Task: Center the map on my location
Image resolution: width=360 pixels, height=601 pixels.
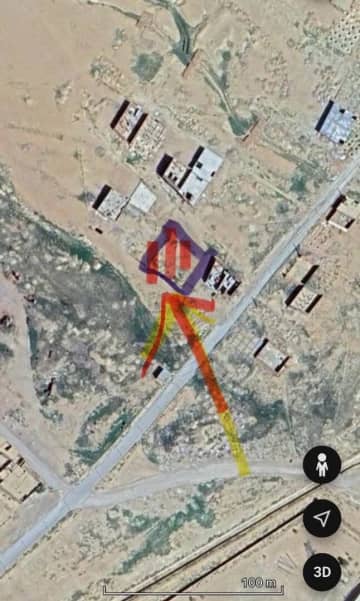Action: click(x=322, y=518)
